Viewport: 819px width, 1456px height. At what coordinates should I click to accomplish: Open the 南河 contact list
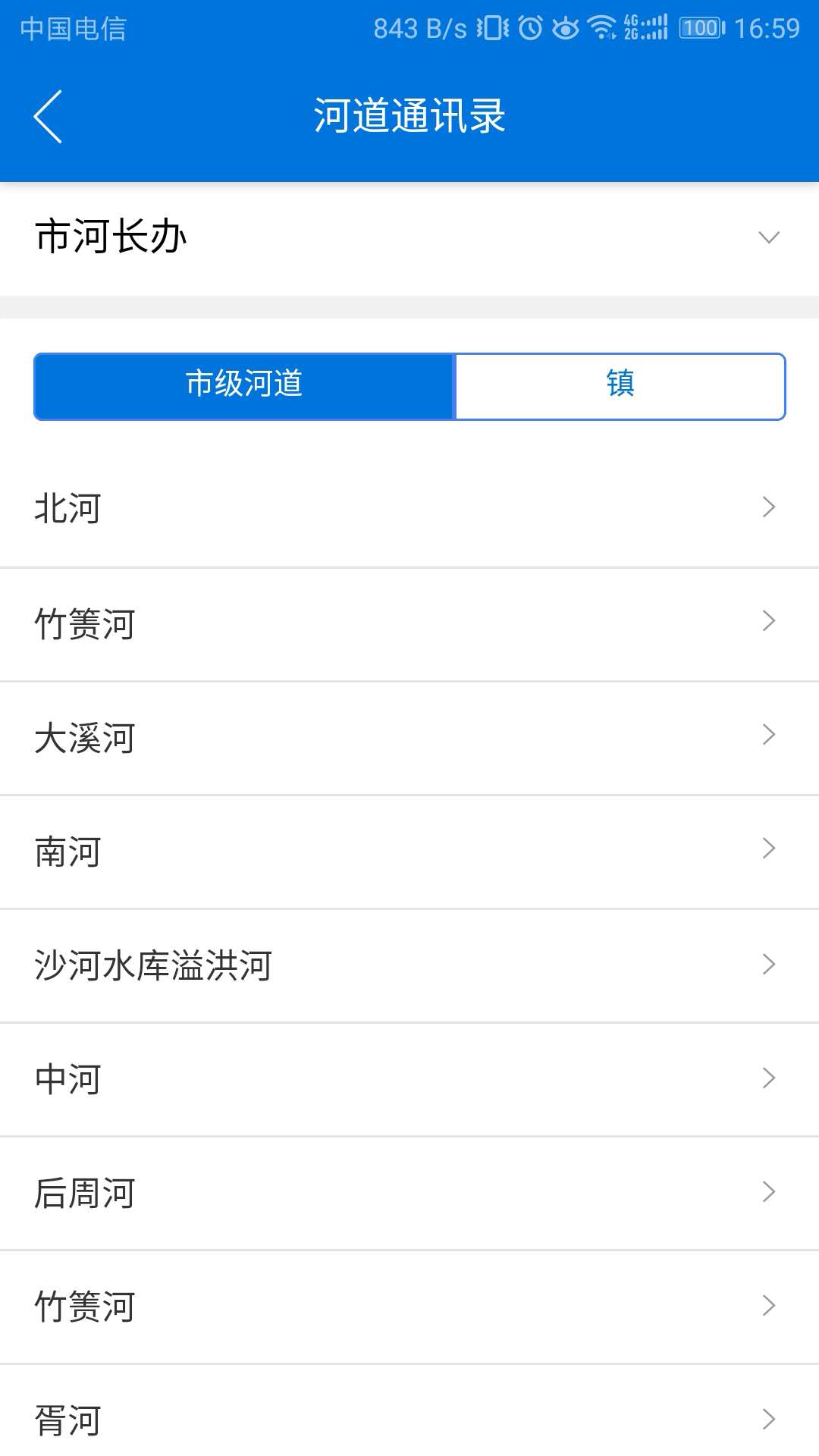[x=409, y=852]
